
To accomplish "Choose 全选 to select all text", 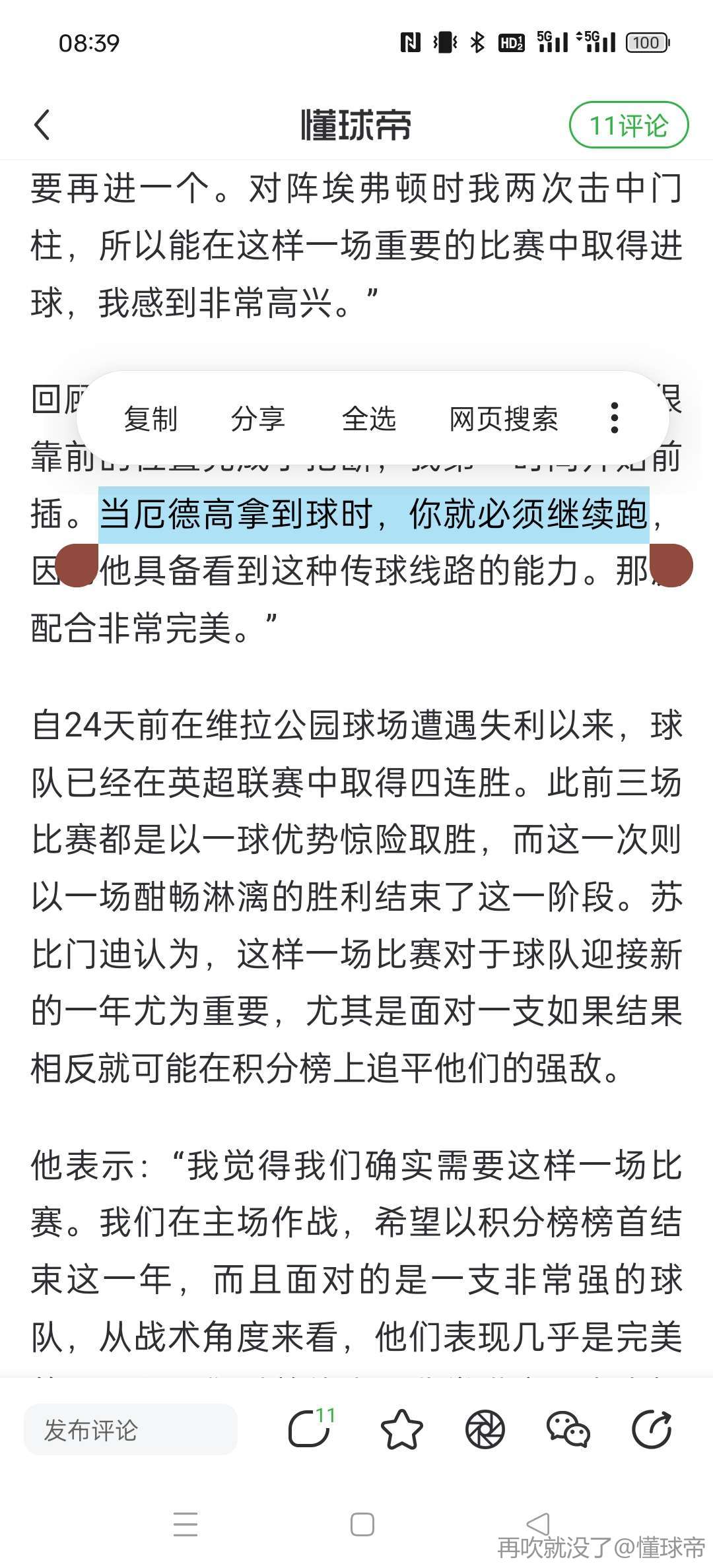I will pos(369,419).
